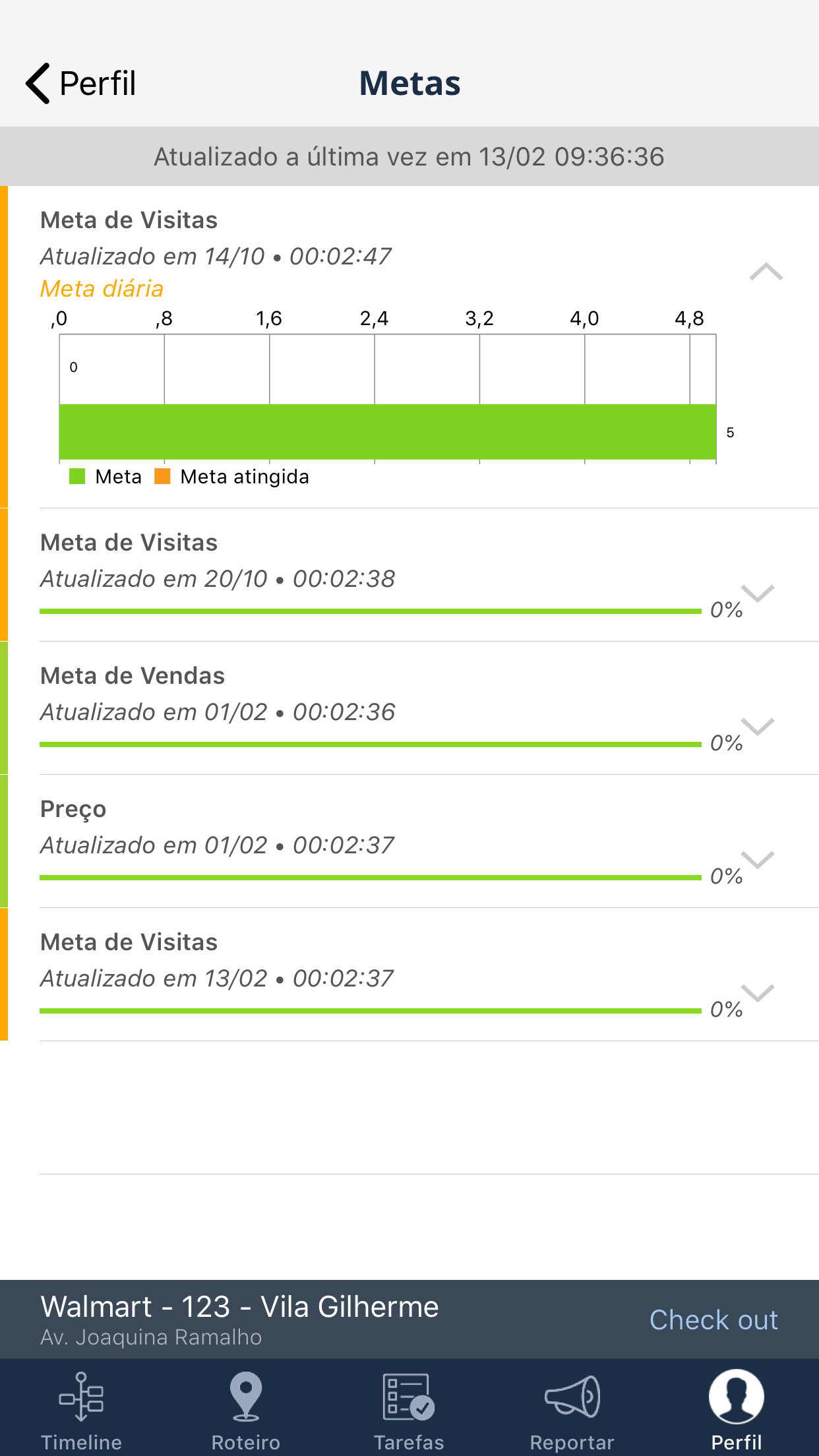Tap the last update timestamp banner

(409, 156)
